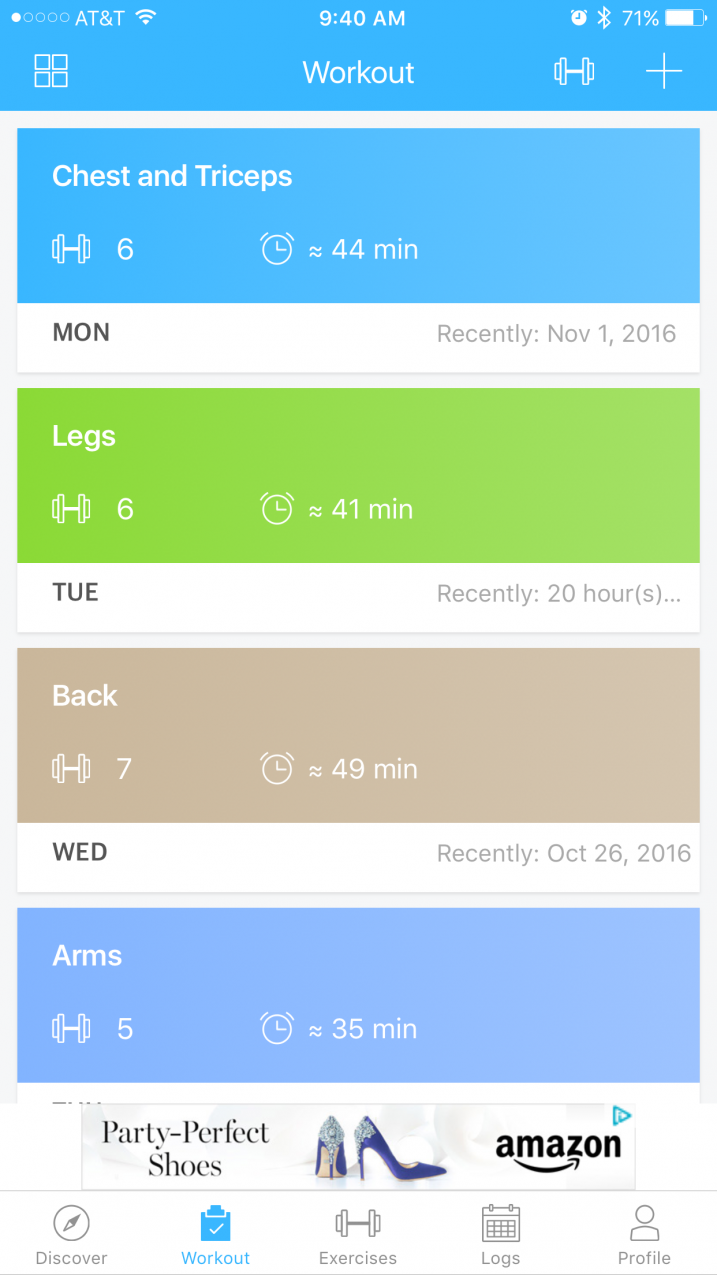The height and width of the screenshot is (1275, 717).
Task: Open the Arms workout card
Action: (x=358, y=1005)
